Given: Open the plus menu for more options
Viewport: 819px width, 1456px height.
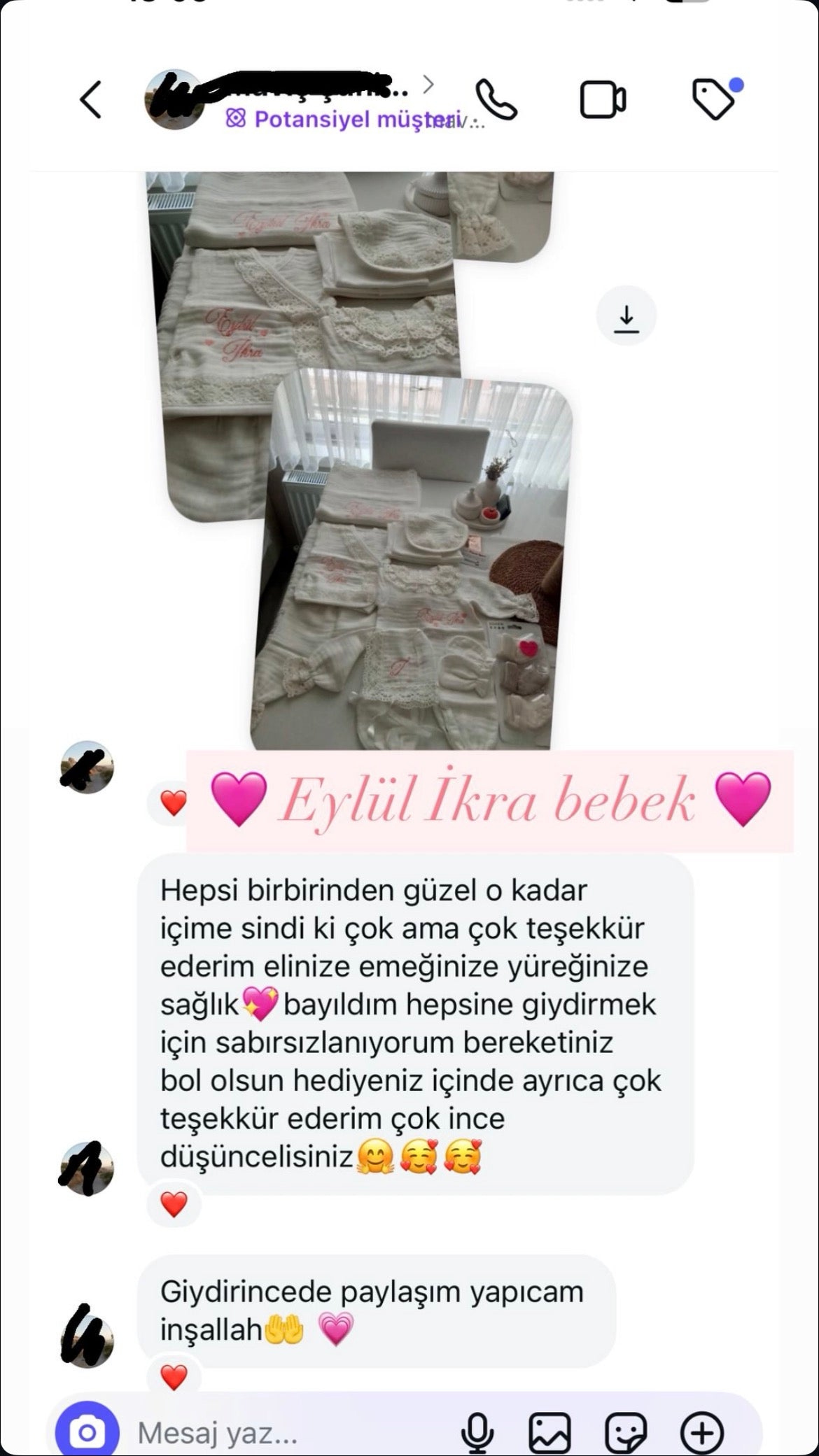Looking at the screenshot, I should tap(701, 1433).
